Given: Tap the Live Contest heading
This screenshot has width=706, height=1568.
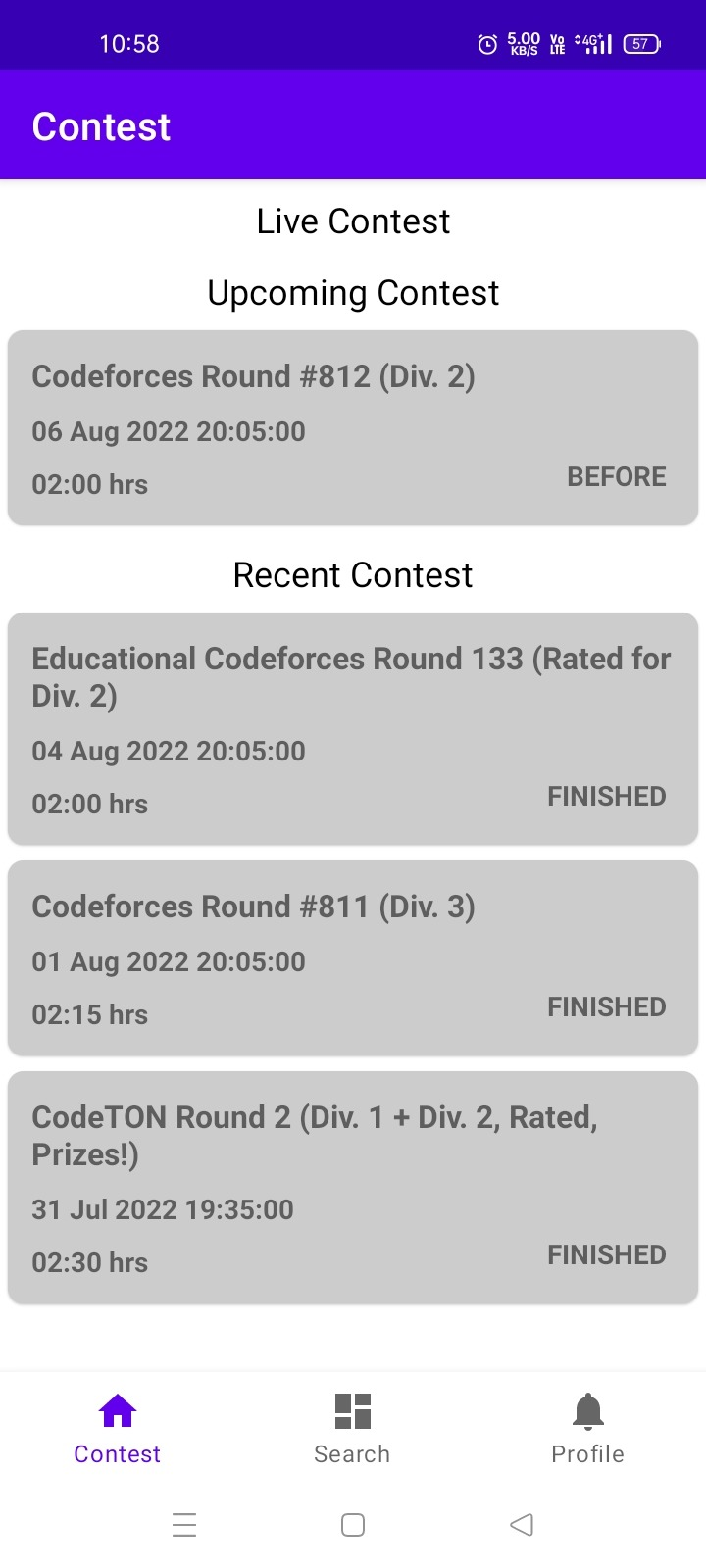Looking at the screenshot, I should coord(353,220).
